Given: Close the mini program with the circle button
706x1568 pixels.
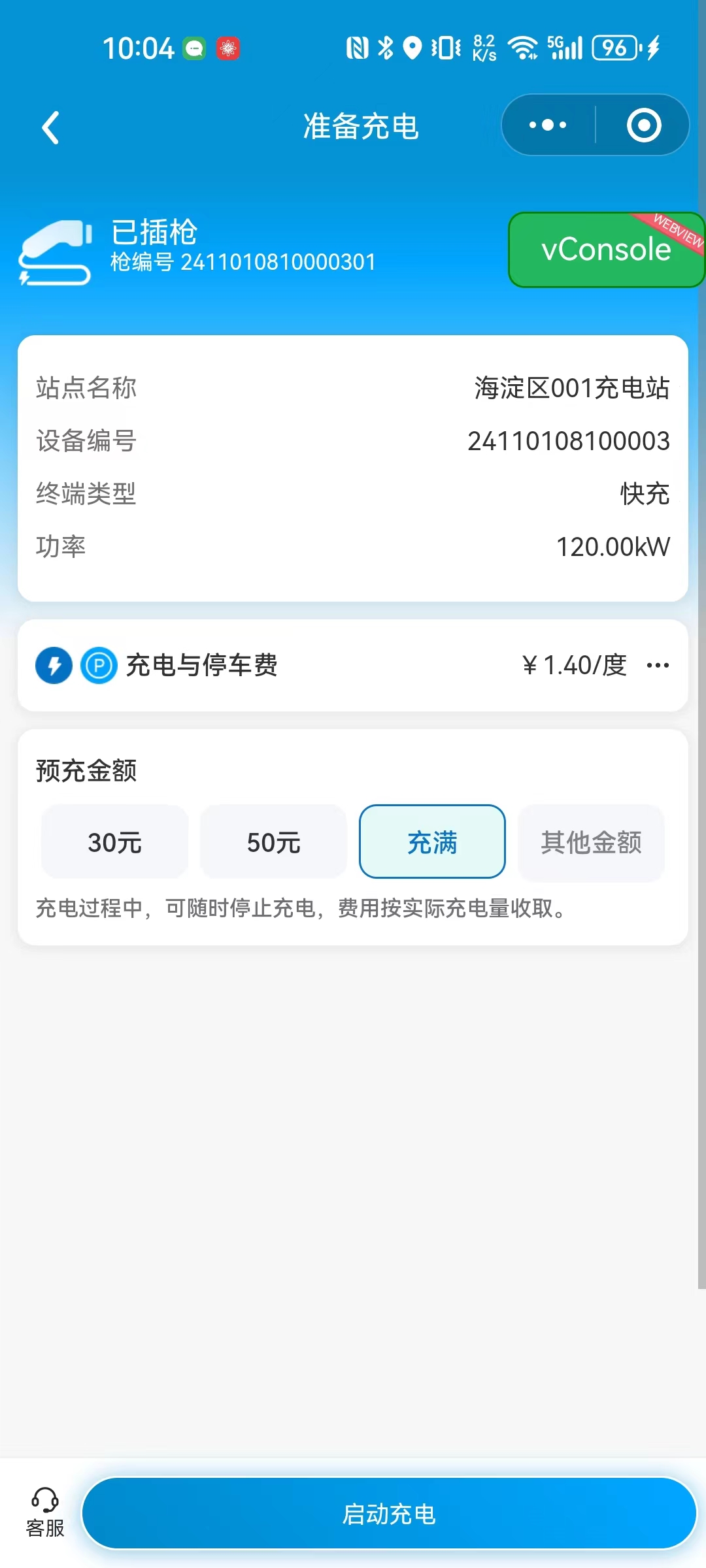Looking at the screenshot, I should [643, 125].
